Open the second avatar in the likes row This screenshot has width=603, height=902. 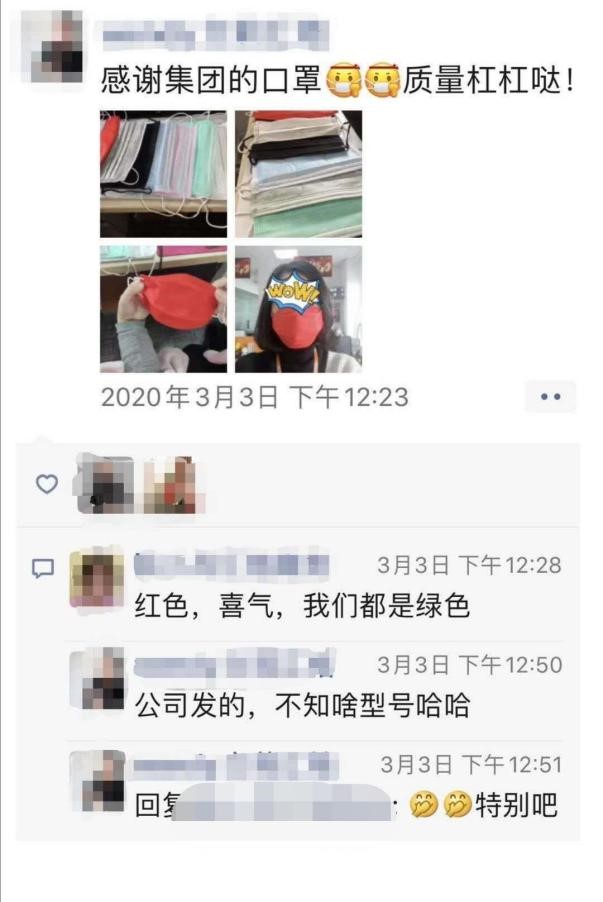point(168,485)
